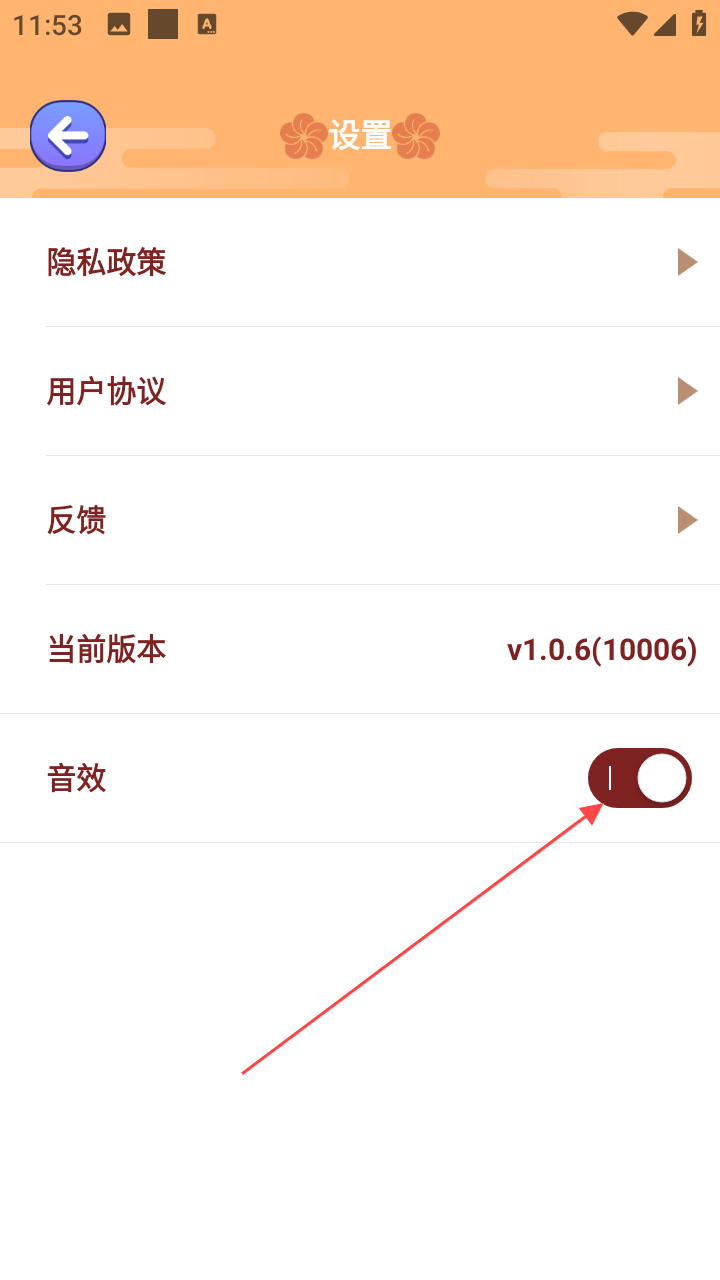
Task: Open the 反馈 feedback row
Action: (x=360, y=520)
